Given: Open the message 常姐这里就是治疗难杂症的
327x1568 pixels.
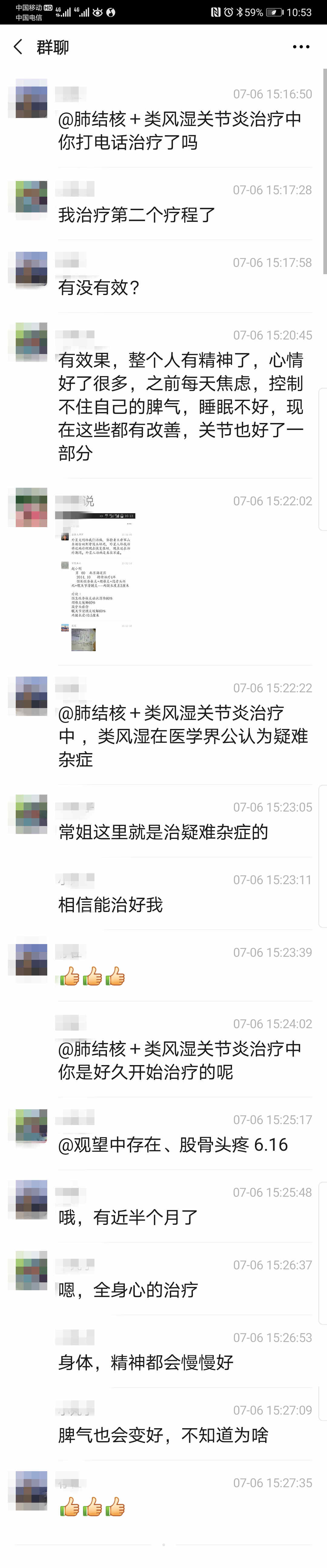Looking at the screenshot, I should click(163, 832).
